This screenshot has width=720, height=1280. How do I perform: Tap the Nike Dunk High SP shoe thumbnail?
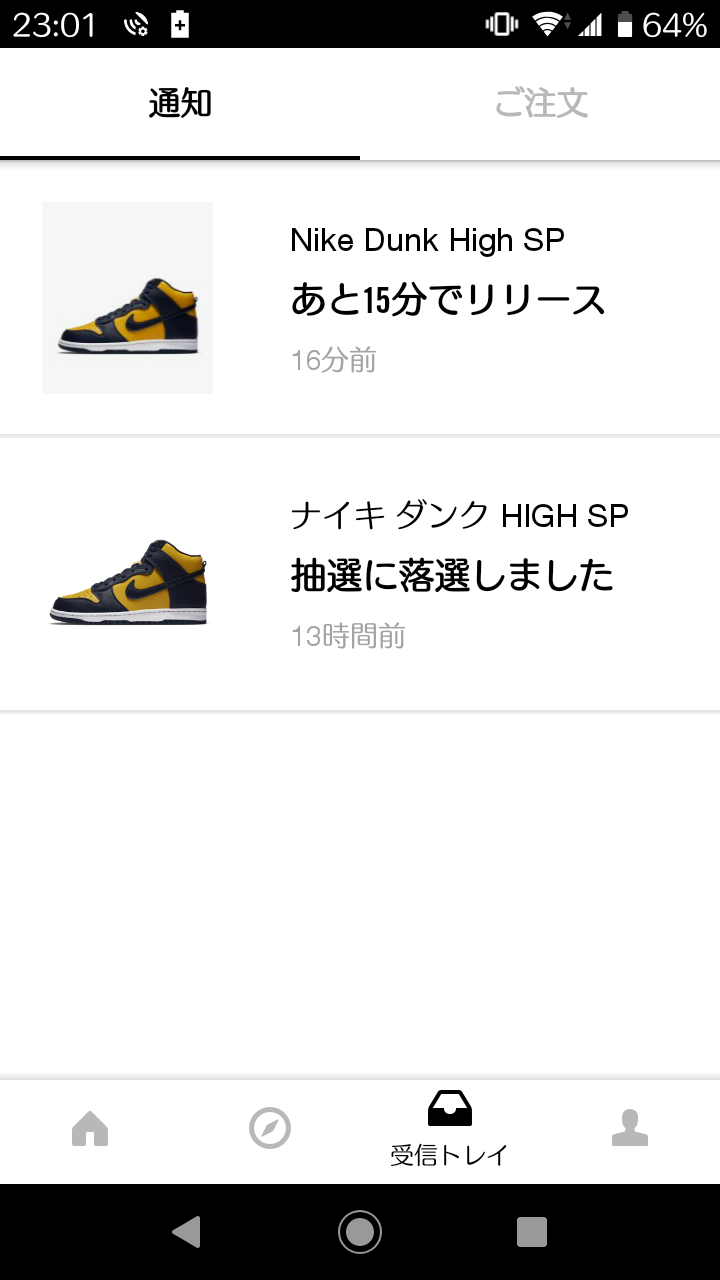click(x=127, y=297)
